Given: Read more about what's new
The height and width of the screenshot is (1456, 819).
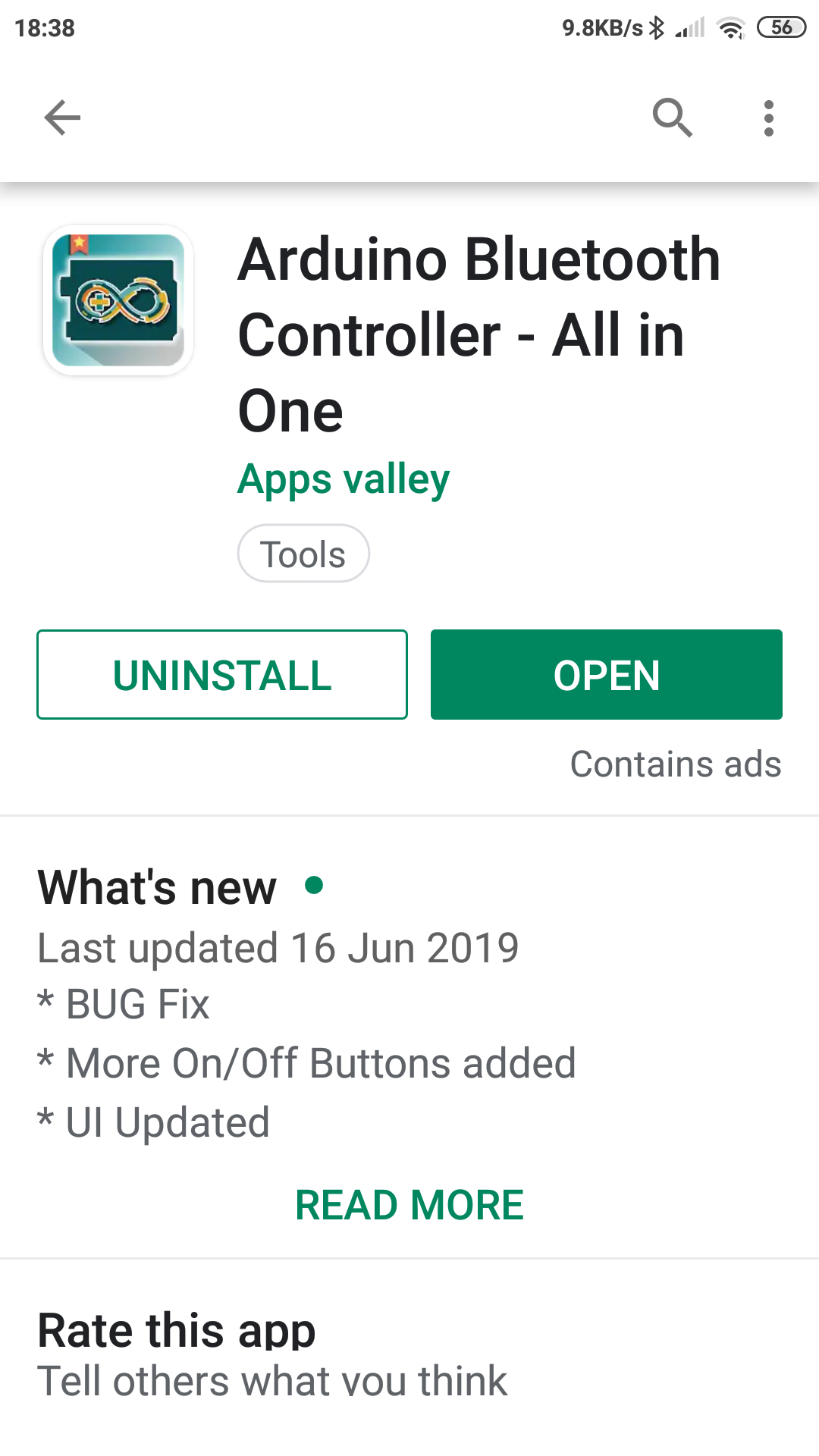Looking at the screenshot, I should (x=409, y=1204).
